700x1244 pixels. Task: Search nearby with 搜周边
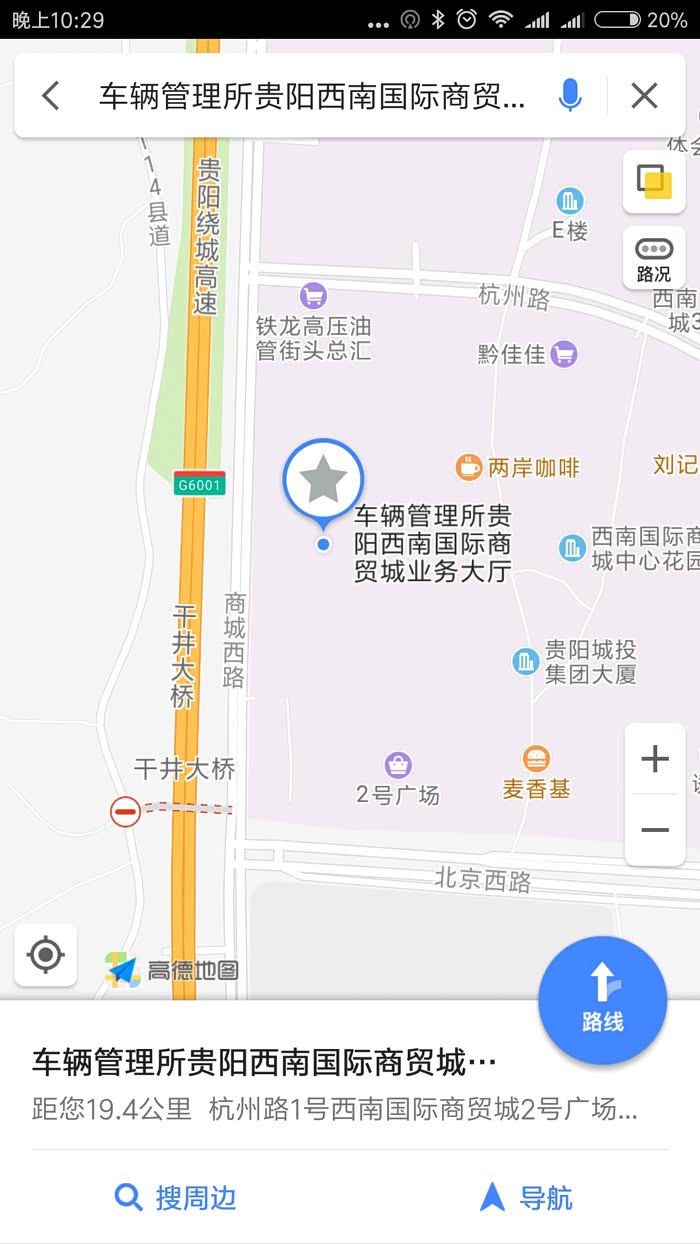[x=176, y=1197]
